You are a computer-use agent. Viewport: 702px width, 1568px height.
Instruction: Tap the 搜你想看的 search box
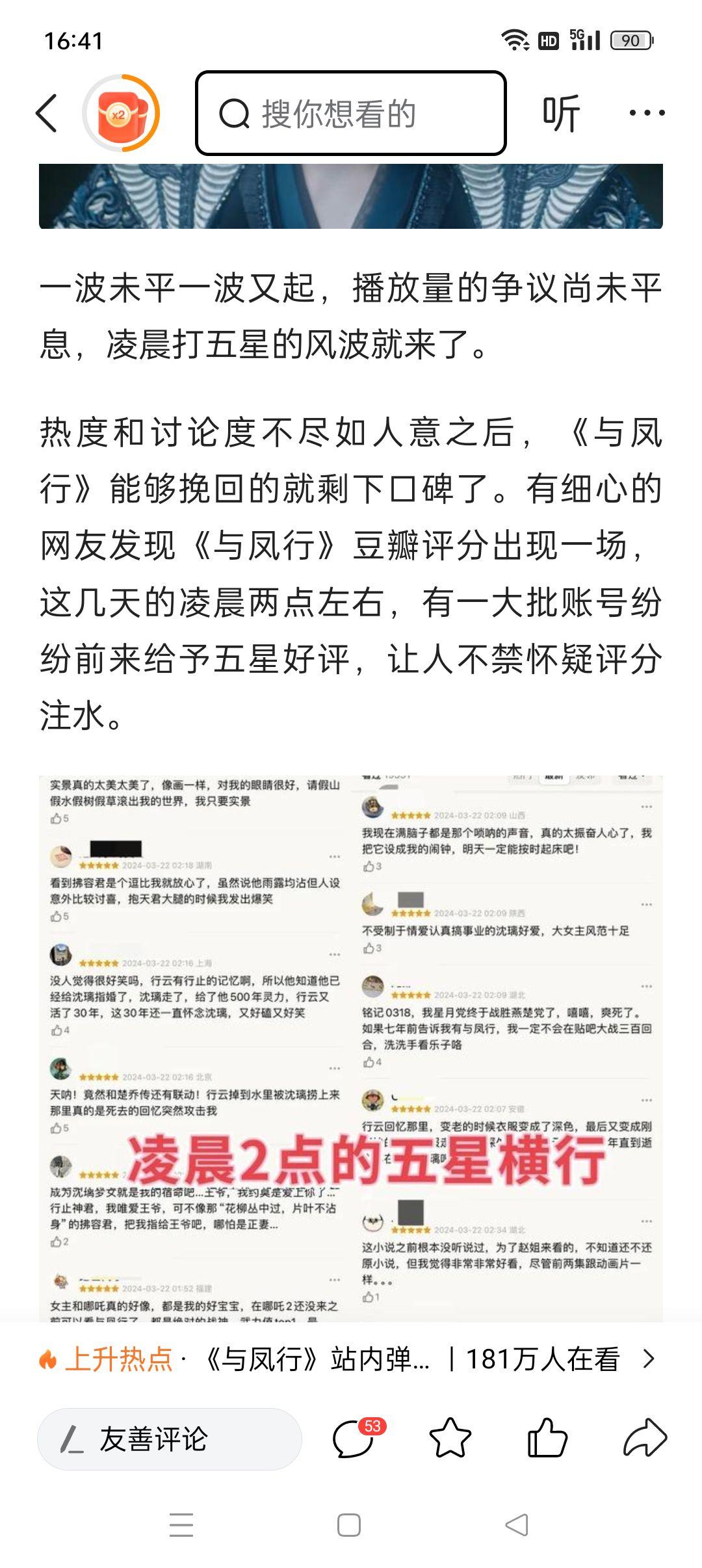[x=351, y=114]
